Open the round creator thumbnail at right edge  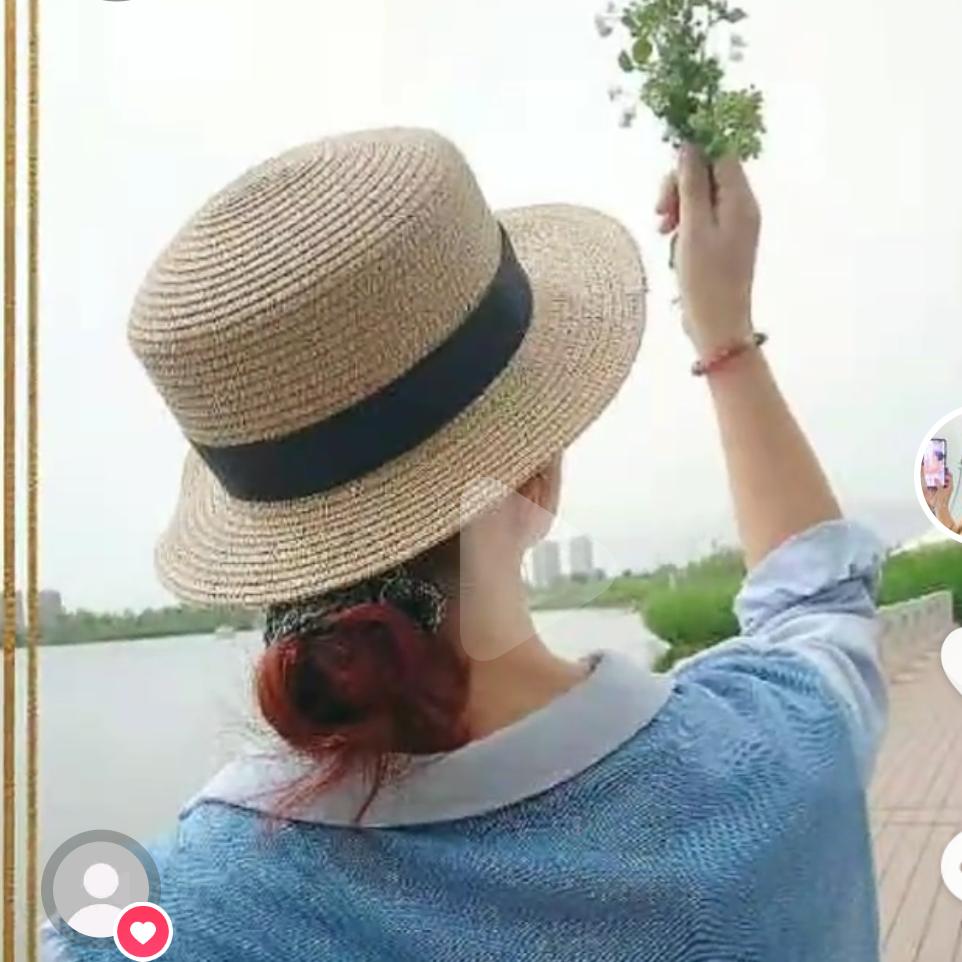click(943, 474)
